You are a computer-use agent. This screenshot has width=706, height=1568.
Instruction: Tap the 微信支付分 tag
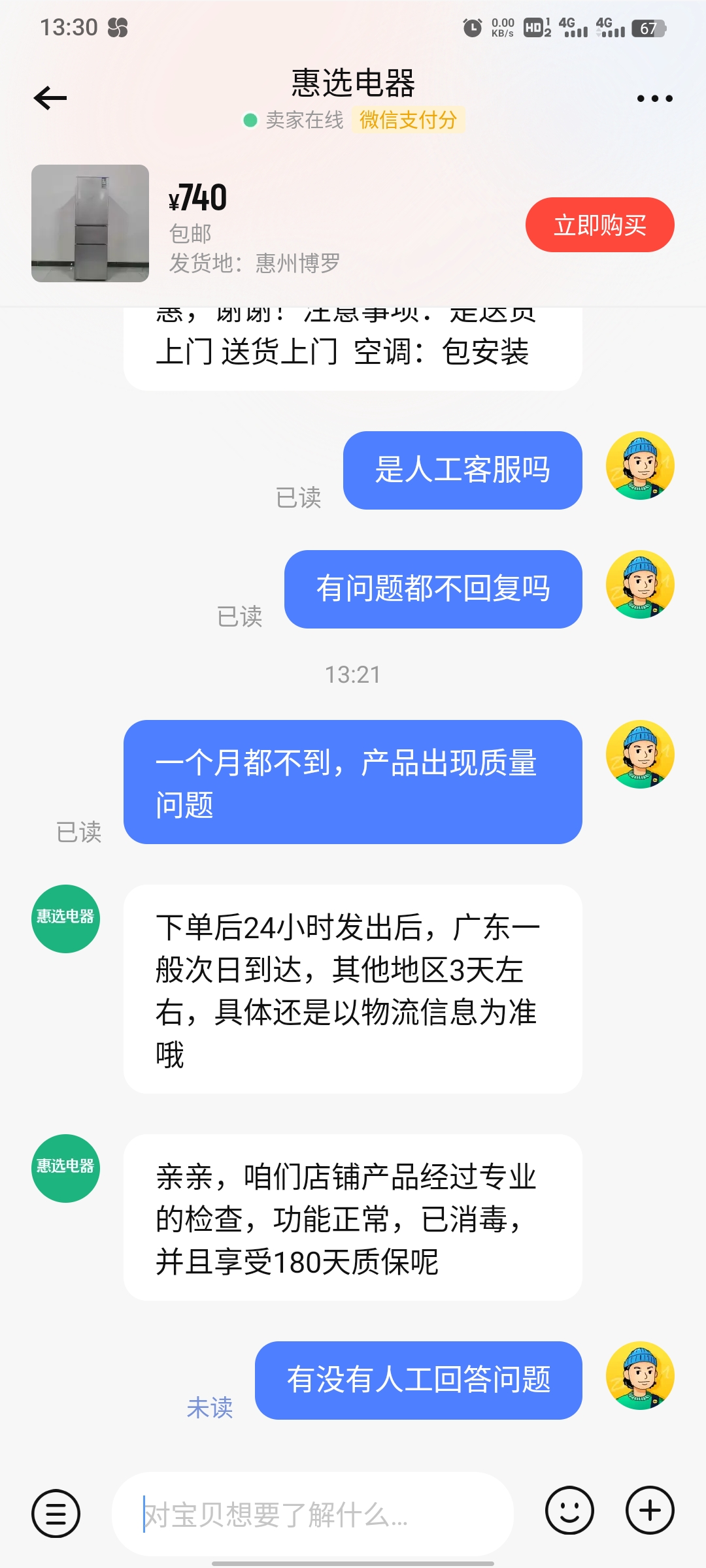(x=408, y=120)
